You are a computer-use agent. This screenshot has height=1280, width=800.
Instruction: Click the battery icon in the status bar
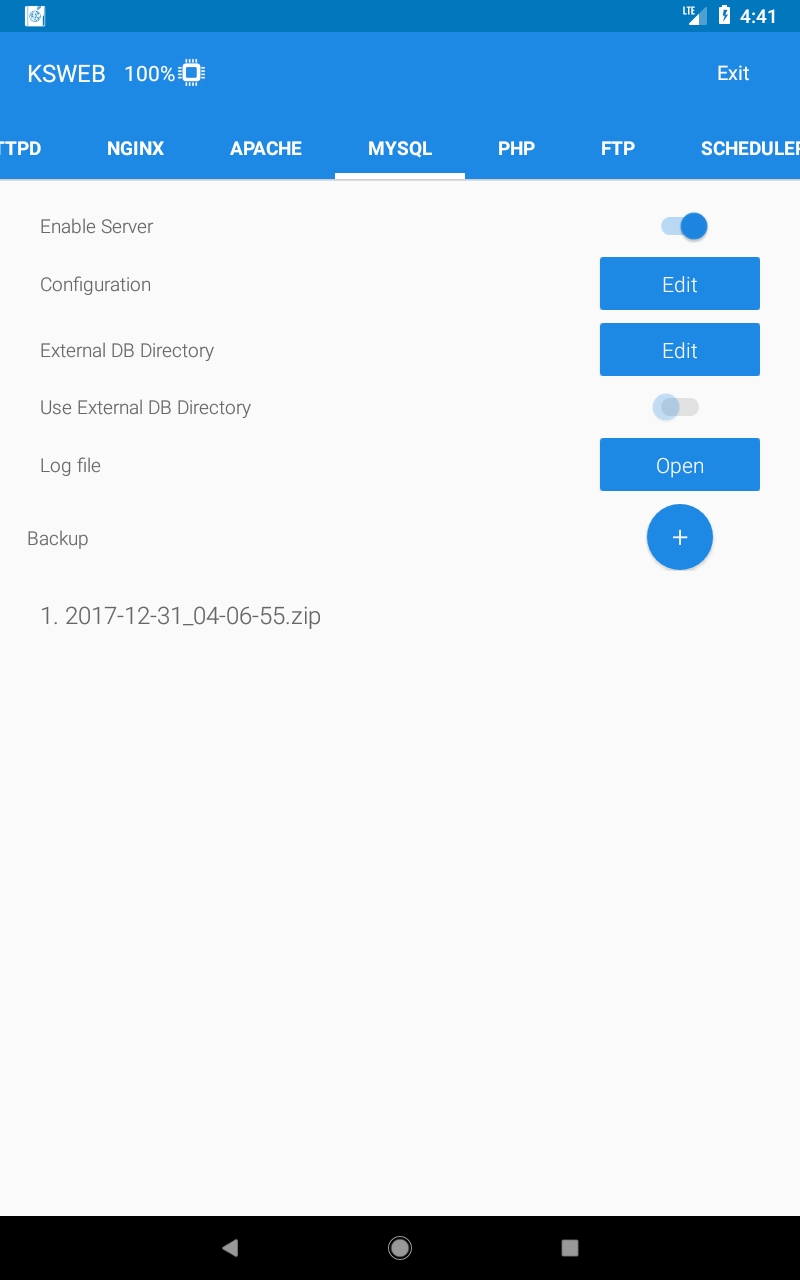click(722, 16)
